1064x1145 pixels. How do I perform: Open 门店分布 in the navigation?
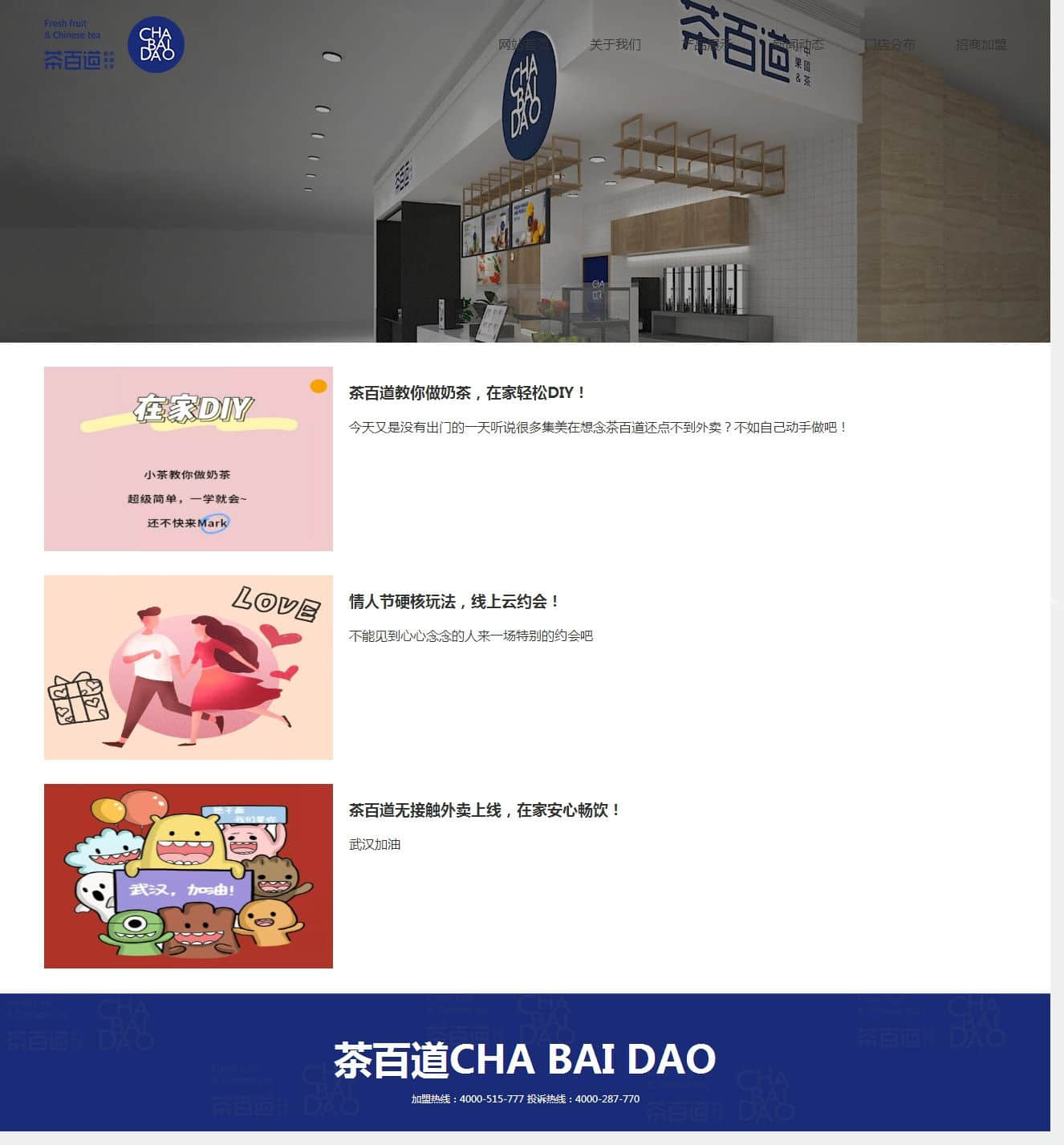(x=889, y=45)
